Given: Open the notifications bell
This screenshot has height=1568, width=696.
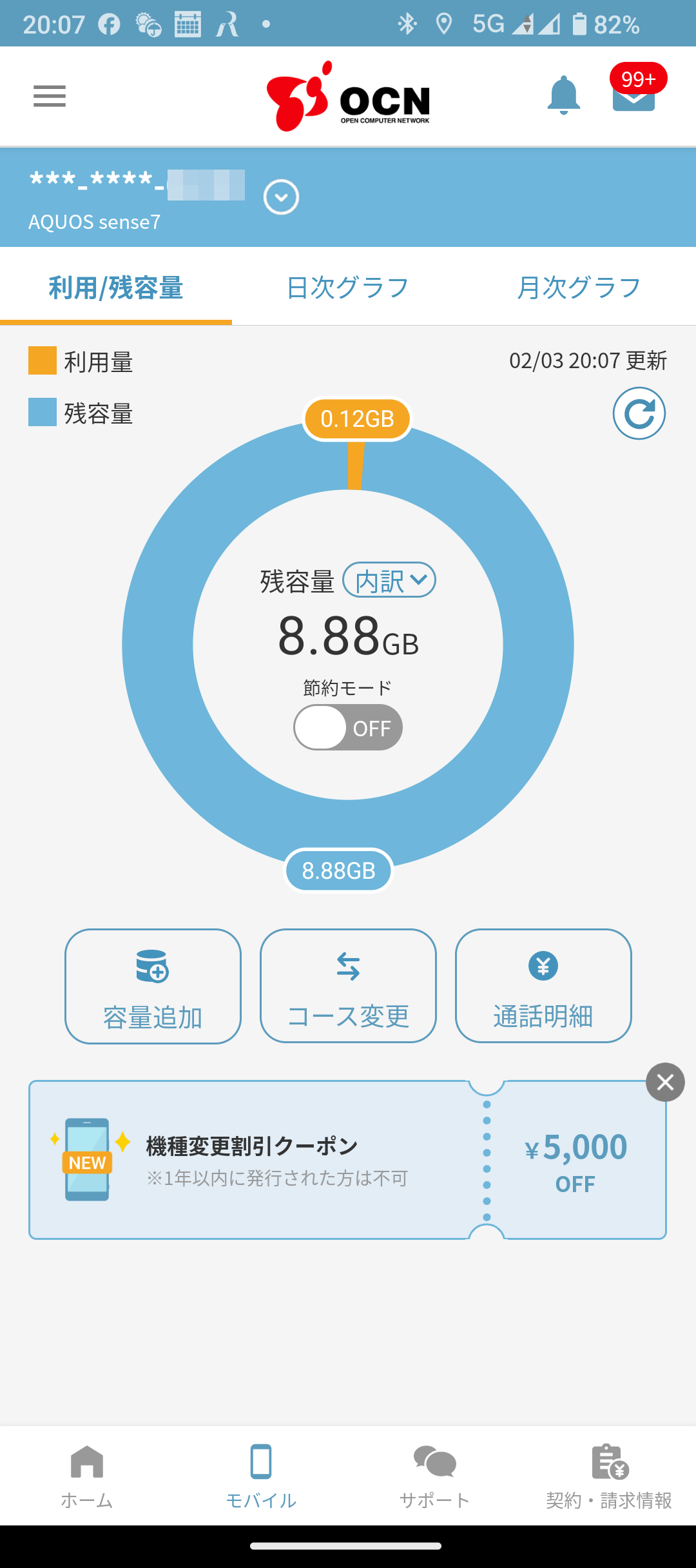Looking at the screenshot, I should pyautogui.click(x=563, y=95).
